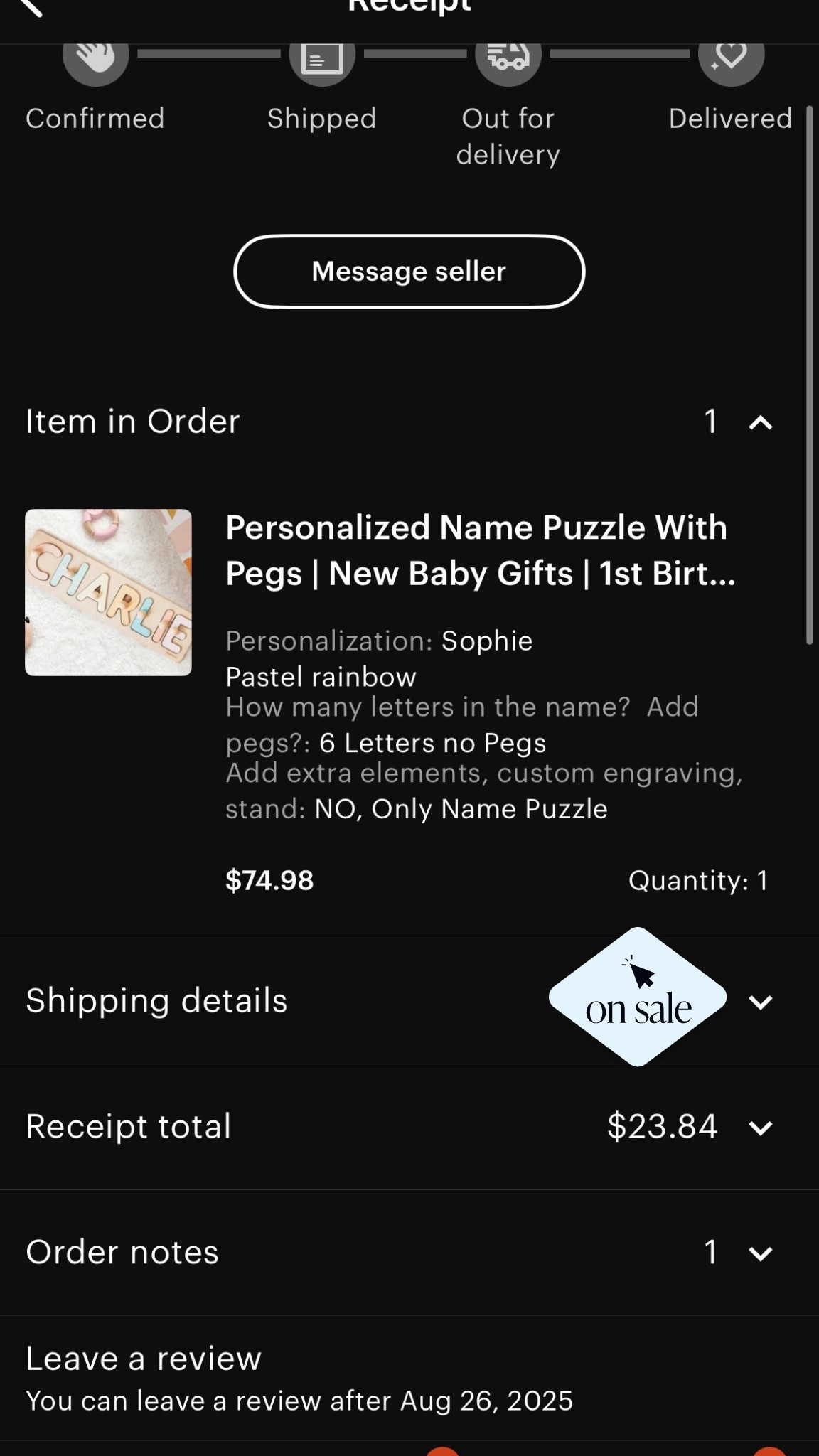Expand the Receipt total breakdown

[761, 1127]
